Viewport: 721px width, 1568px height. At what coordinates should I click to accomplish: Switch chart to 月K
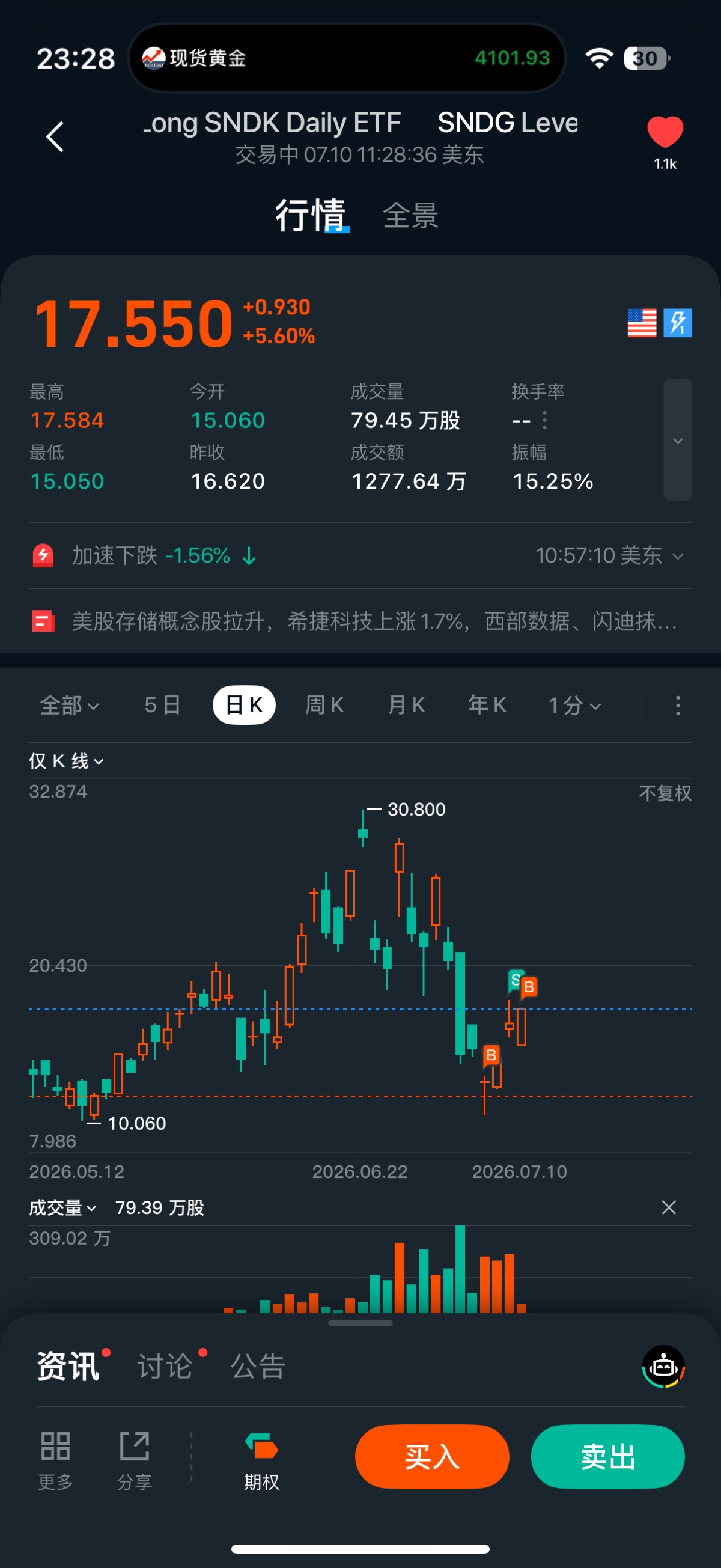point(406,706)
